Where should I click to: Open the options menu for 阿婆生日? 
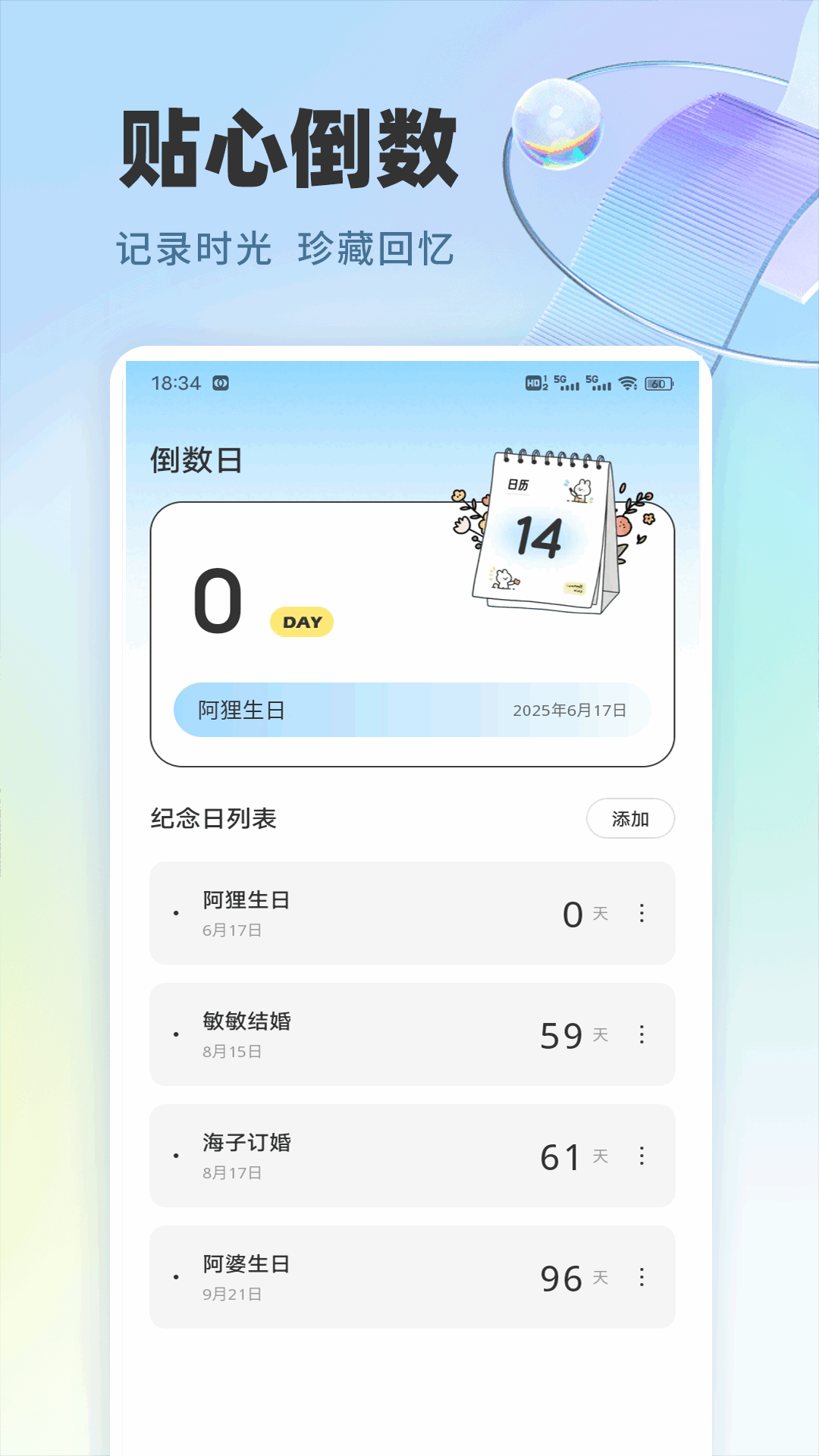642,1278
